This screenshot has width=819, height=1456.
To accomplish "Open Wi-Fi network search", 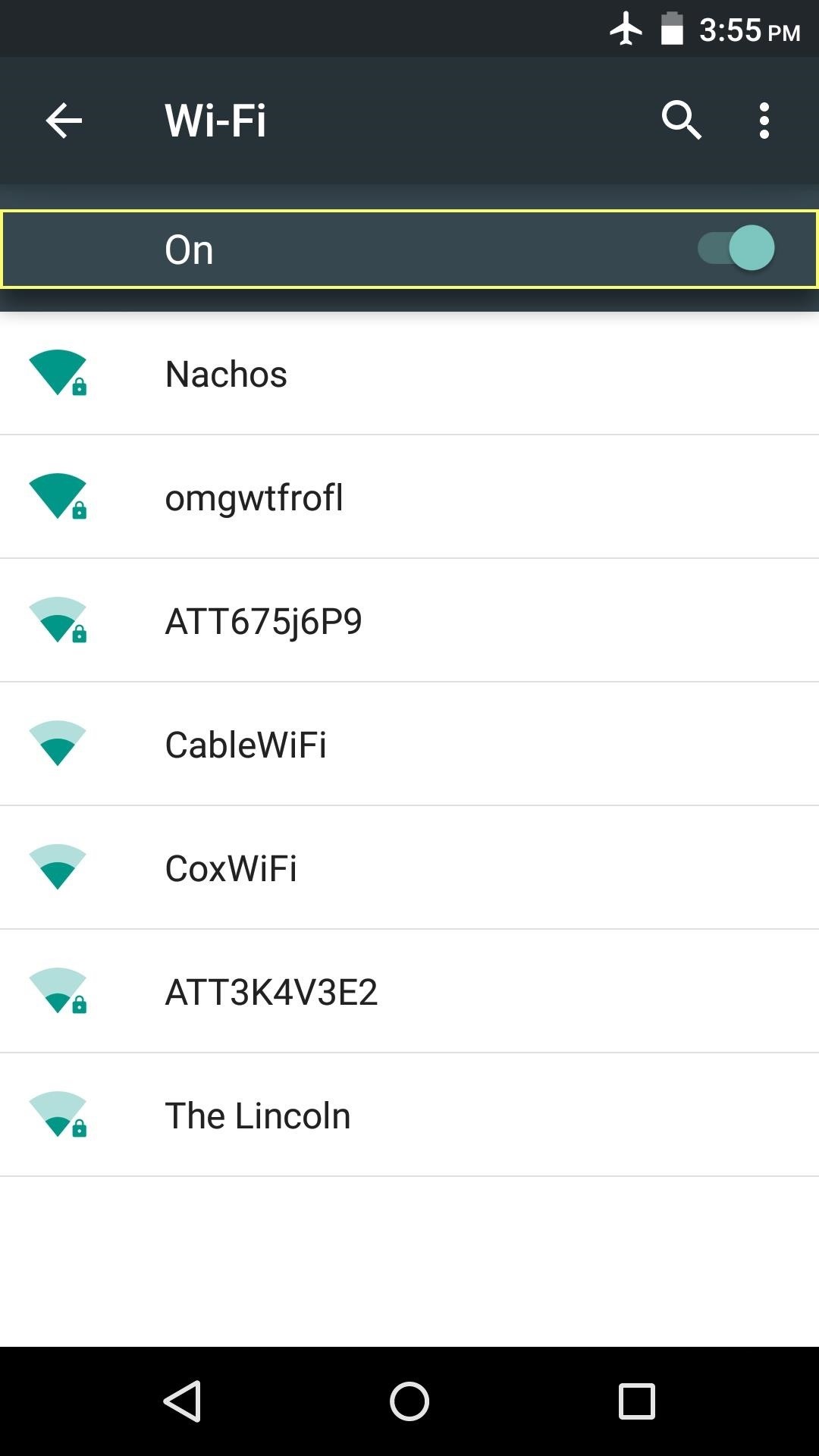I will (x=680, y=120).
